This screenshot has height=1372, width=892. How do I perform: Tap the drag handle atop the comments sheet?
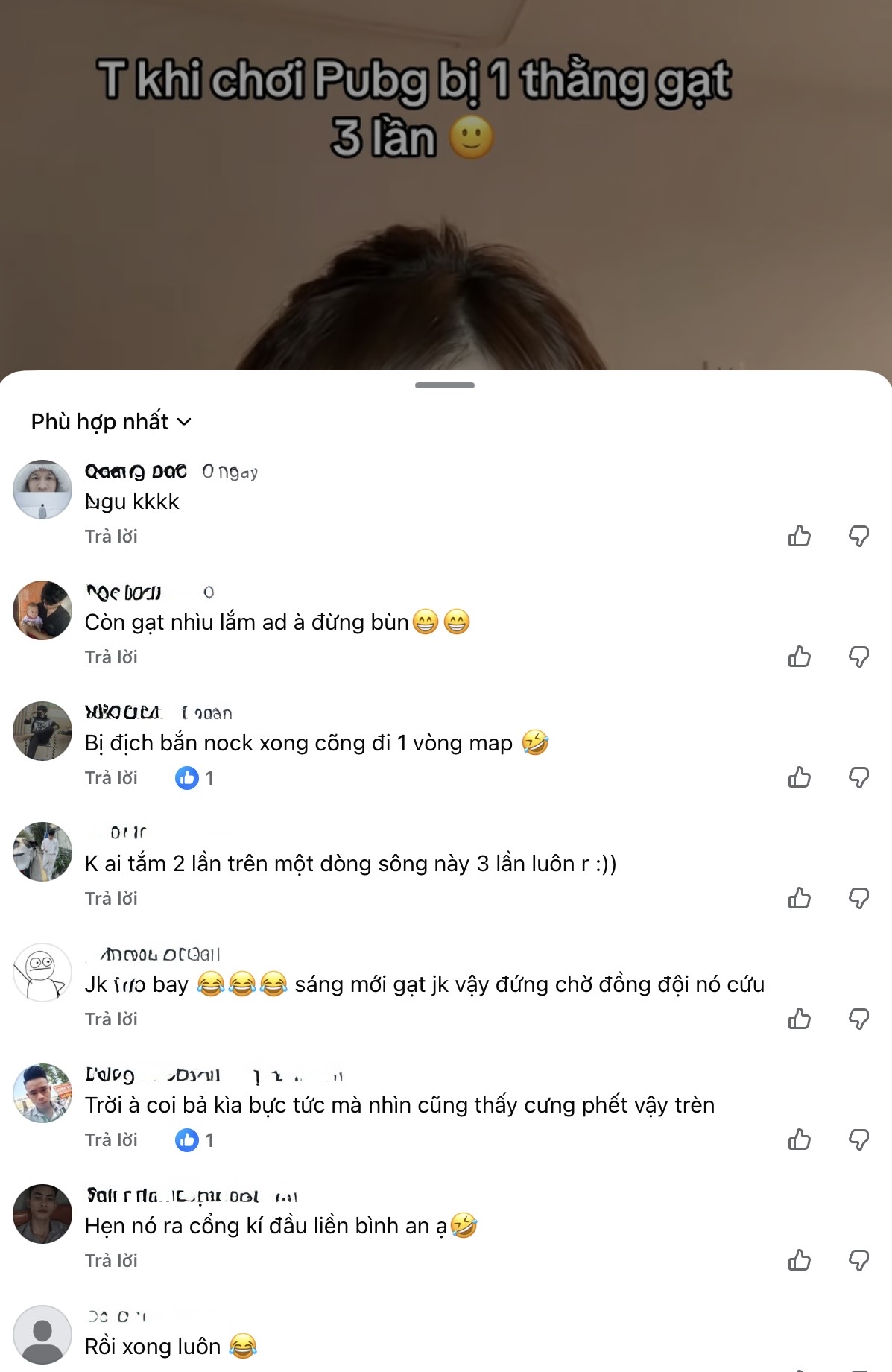(446, 385)
